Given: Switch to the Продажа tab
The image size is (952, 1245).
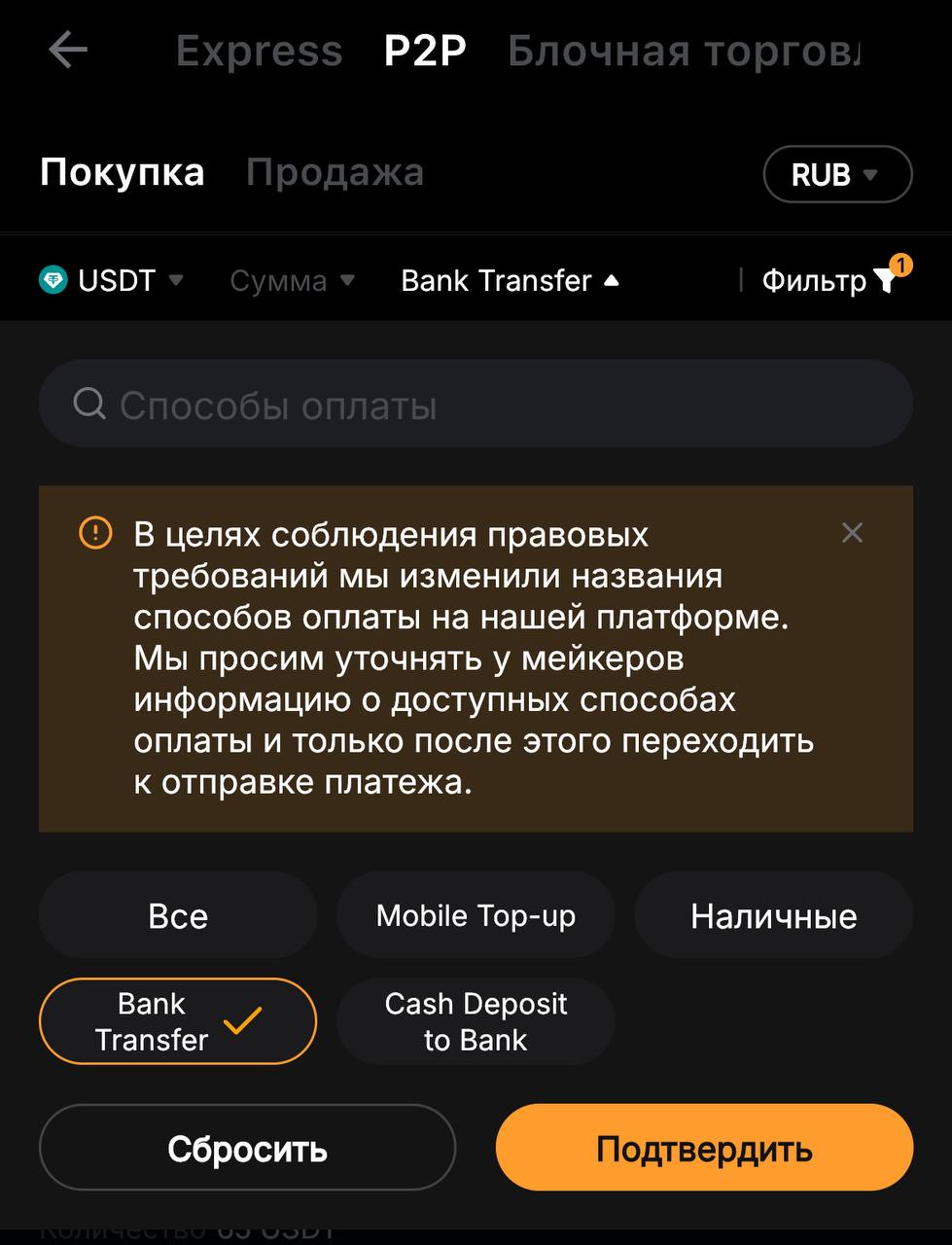Looking at the screenshot, I should click(335, 173).
